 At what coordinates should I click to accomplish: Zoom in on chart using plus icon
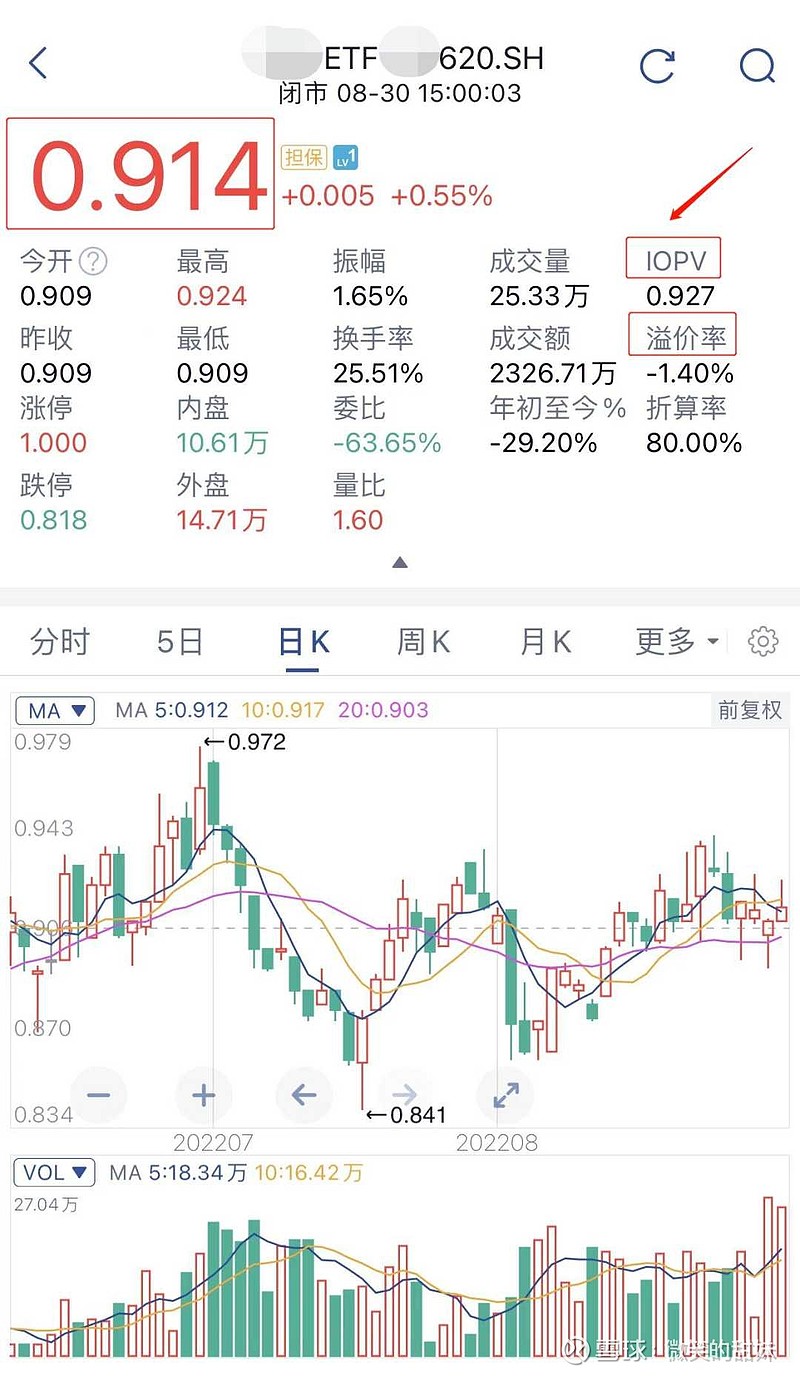tap(203, 1095)
